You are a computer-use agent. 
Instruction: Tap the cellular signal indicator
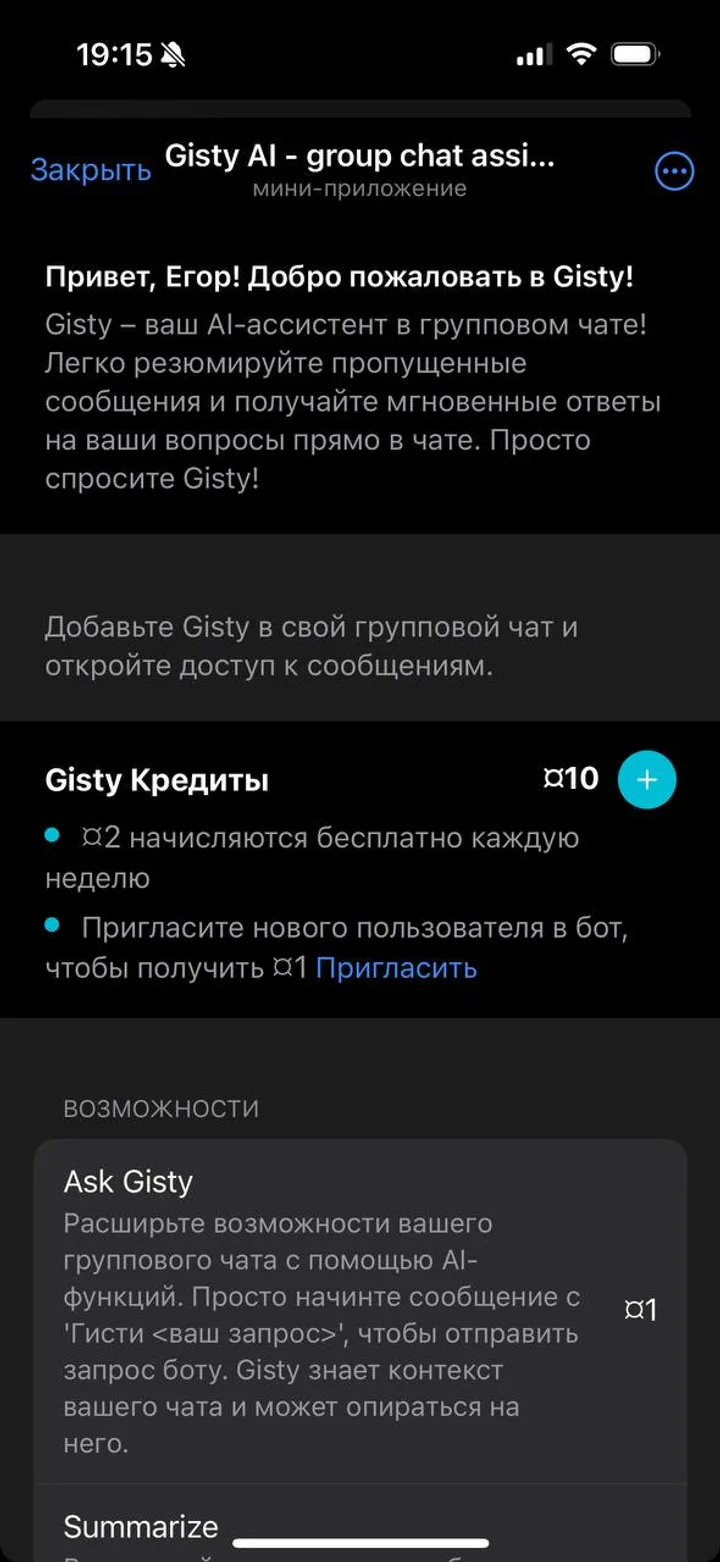532,55
